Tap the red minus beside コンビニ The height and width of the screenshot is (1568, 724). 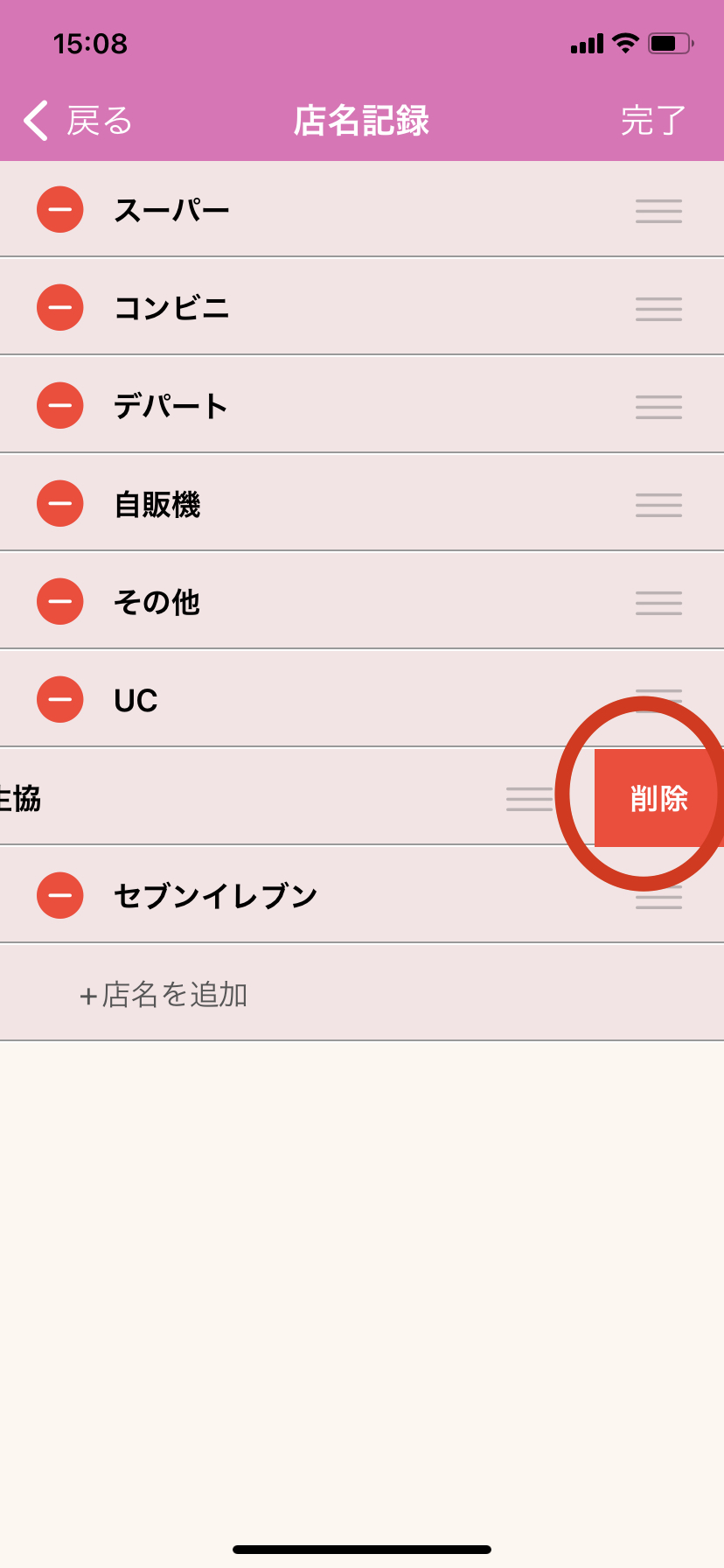[x=60, y=308]
